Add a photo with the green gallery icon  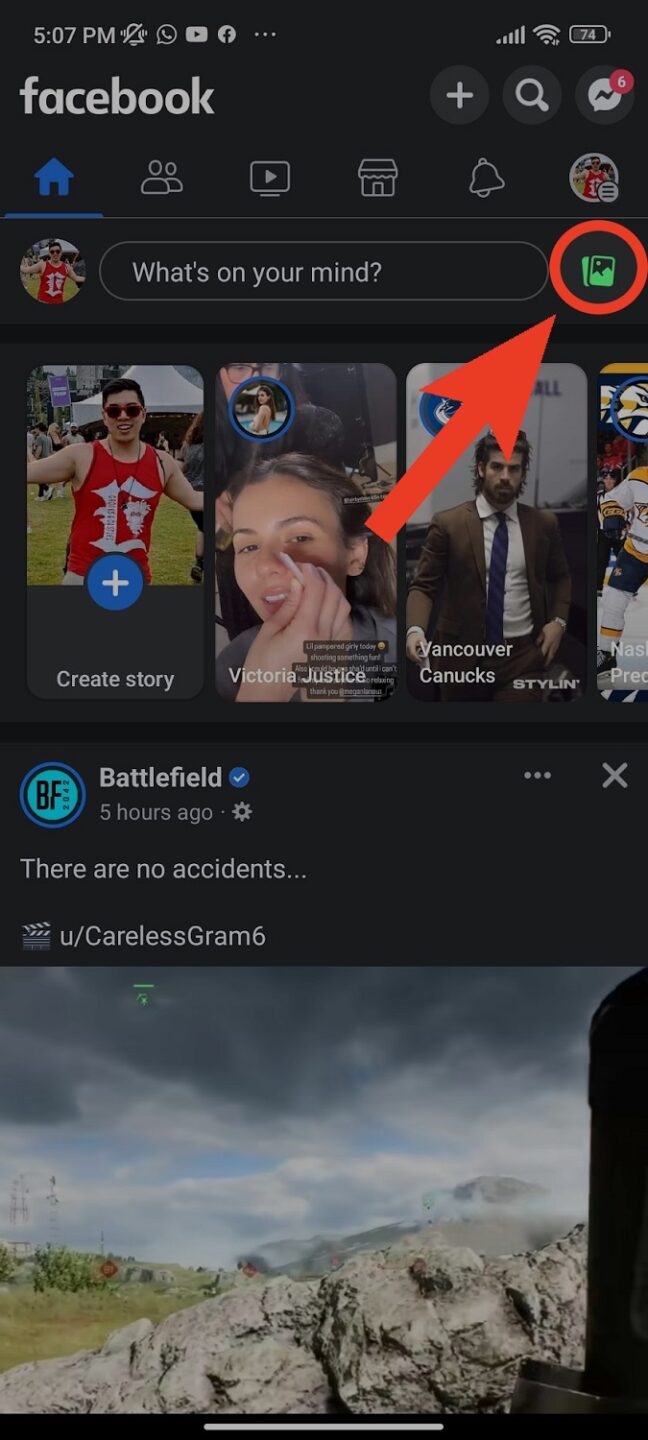coord(598,270)
